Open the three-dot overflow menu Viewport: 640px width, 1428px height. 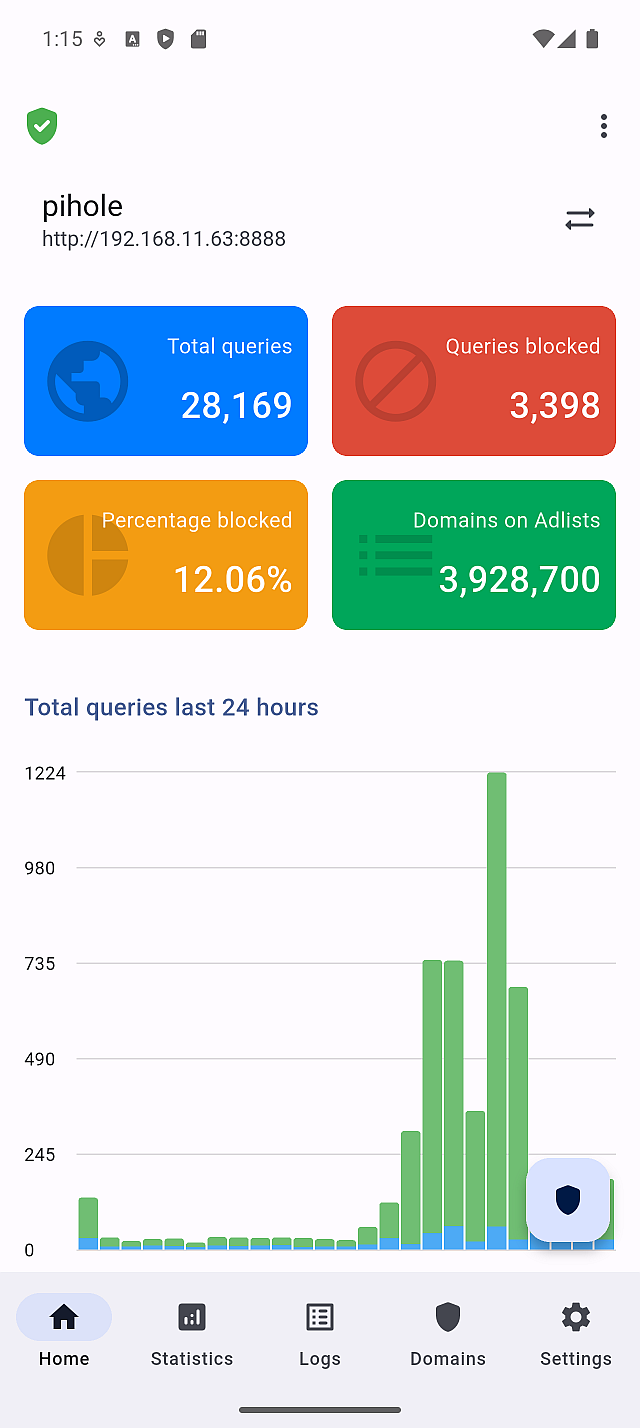pyautogui.click(x=603, y=126)
